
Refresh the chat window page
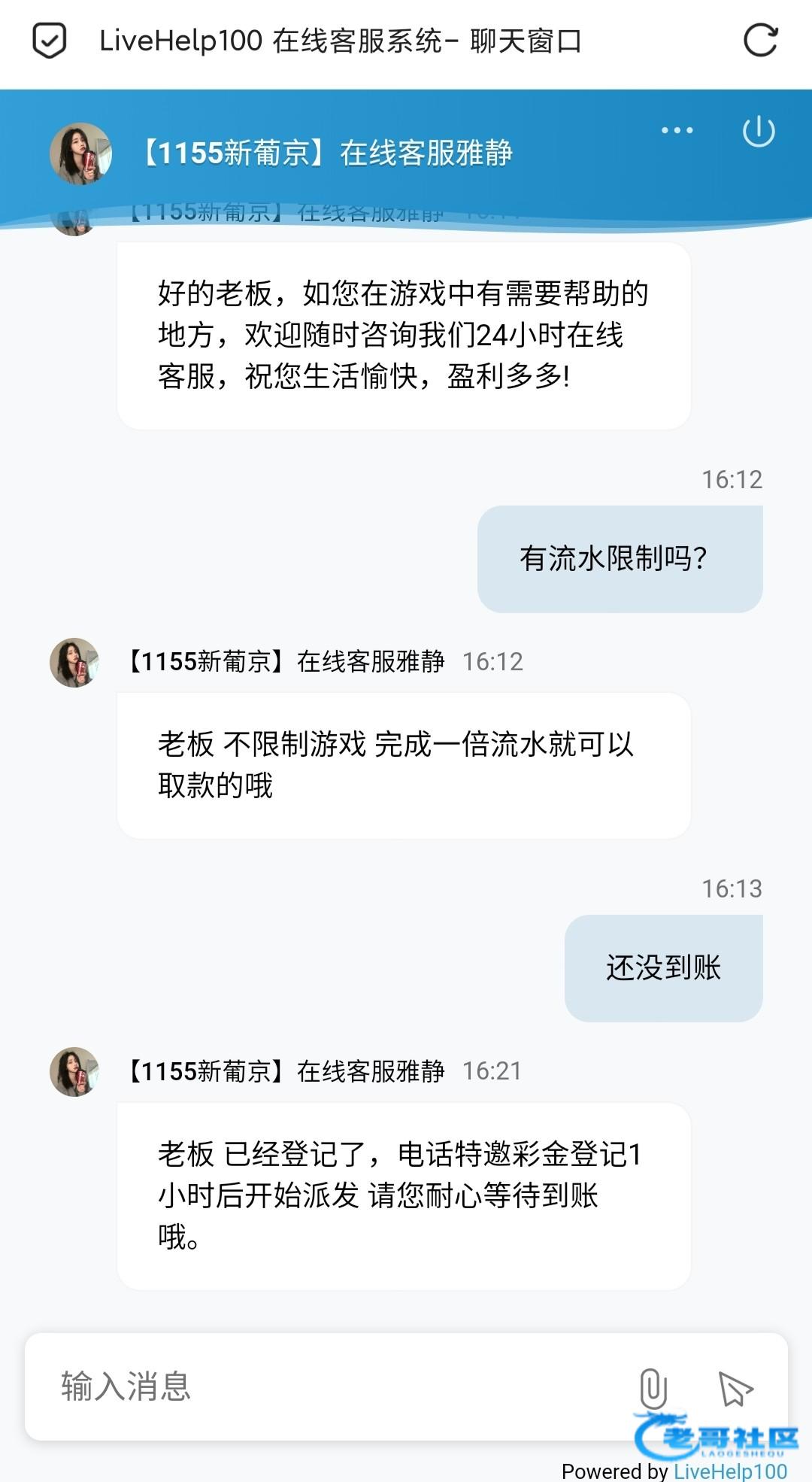[760, 41]
